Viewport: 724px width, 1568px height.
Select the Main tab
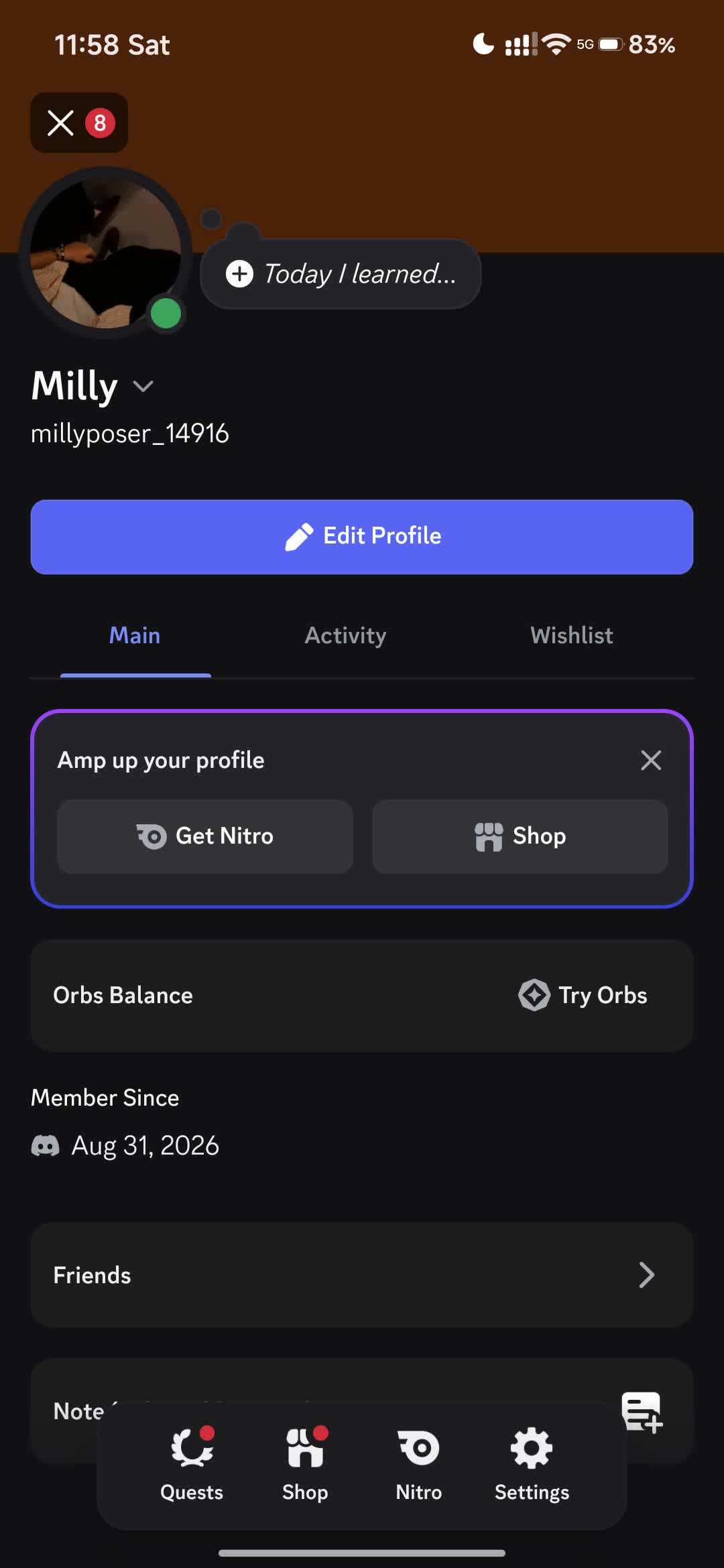[x=135, y=635]
